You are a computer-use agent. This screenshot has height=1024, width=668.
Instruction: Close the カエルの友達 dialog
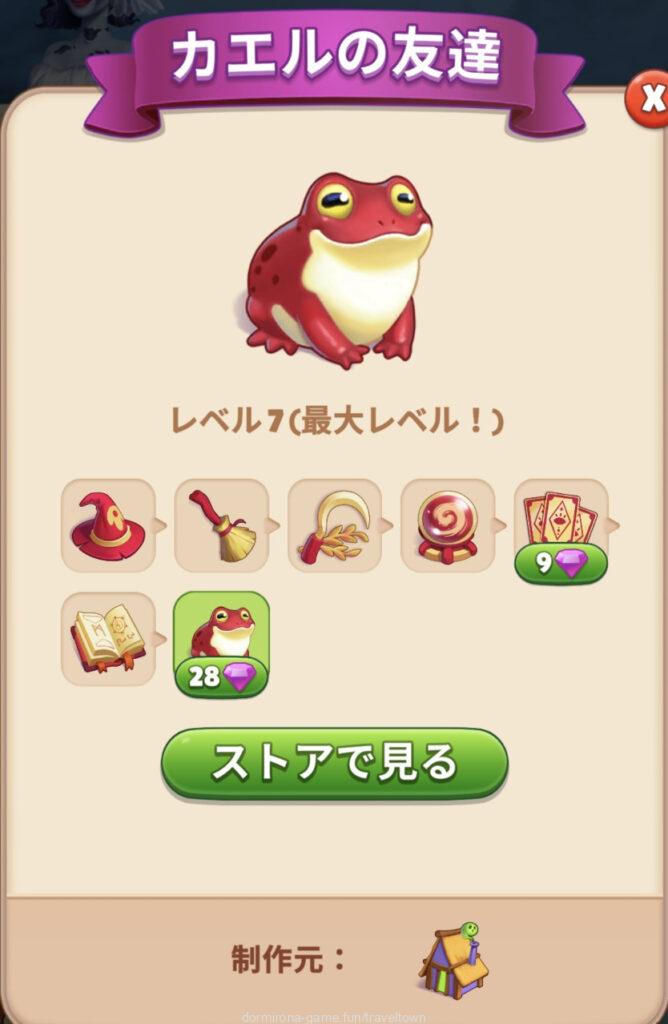[650, 99]
